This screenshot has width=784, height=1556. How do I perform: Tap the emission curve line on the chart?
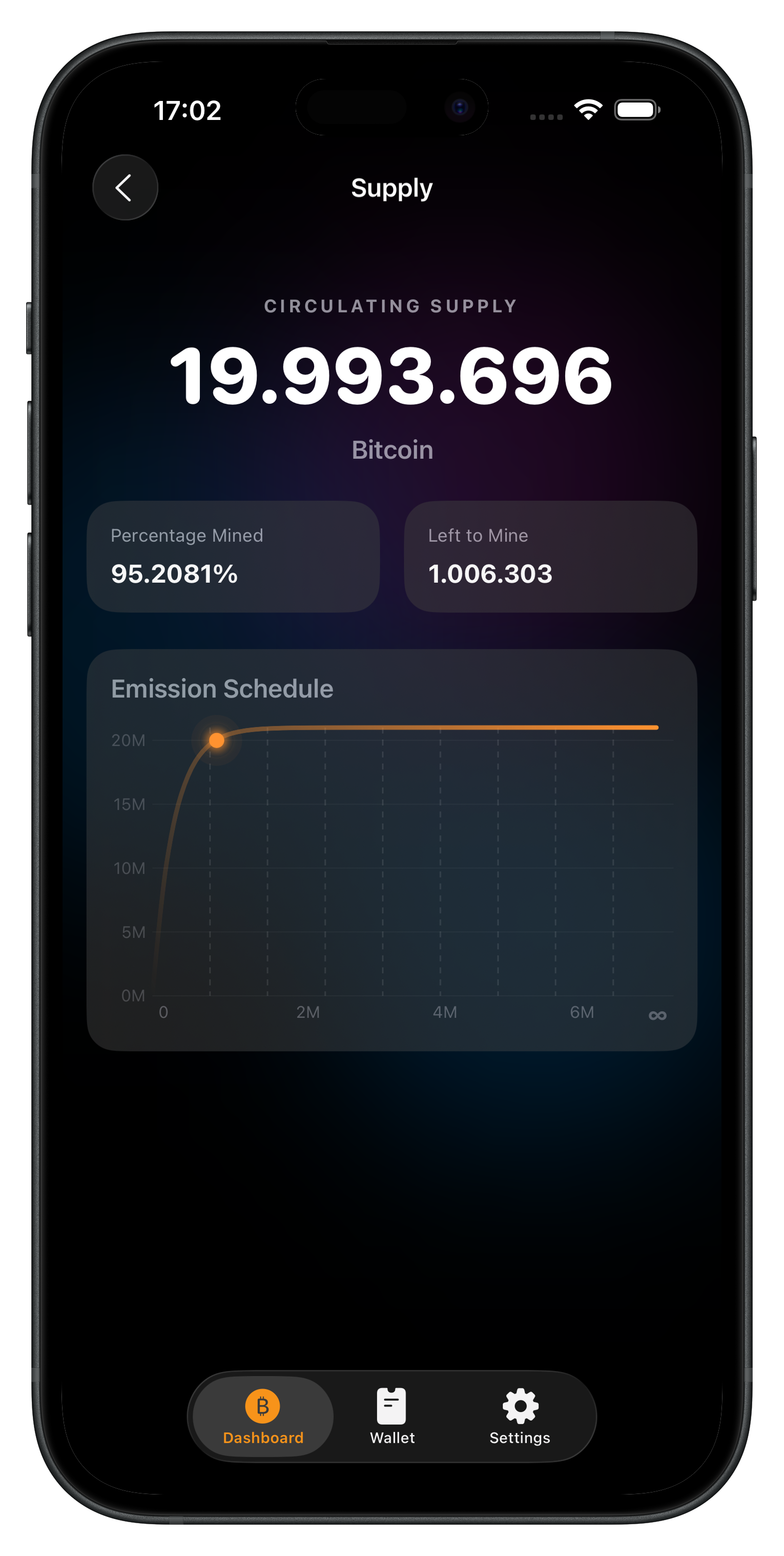pos(423,727)
